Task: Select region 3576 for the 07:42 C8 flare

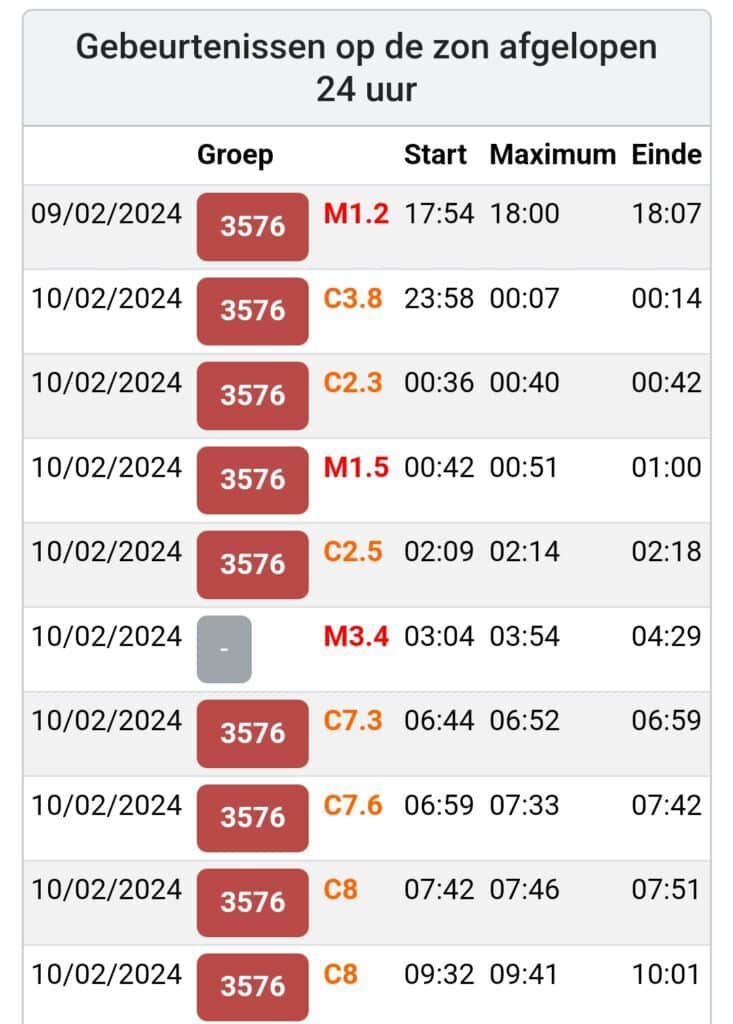Action: click(252, 902)
